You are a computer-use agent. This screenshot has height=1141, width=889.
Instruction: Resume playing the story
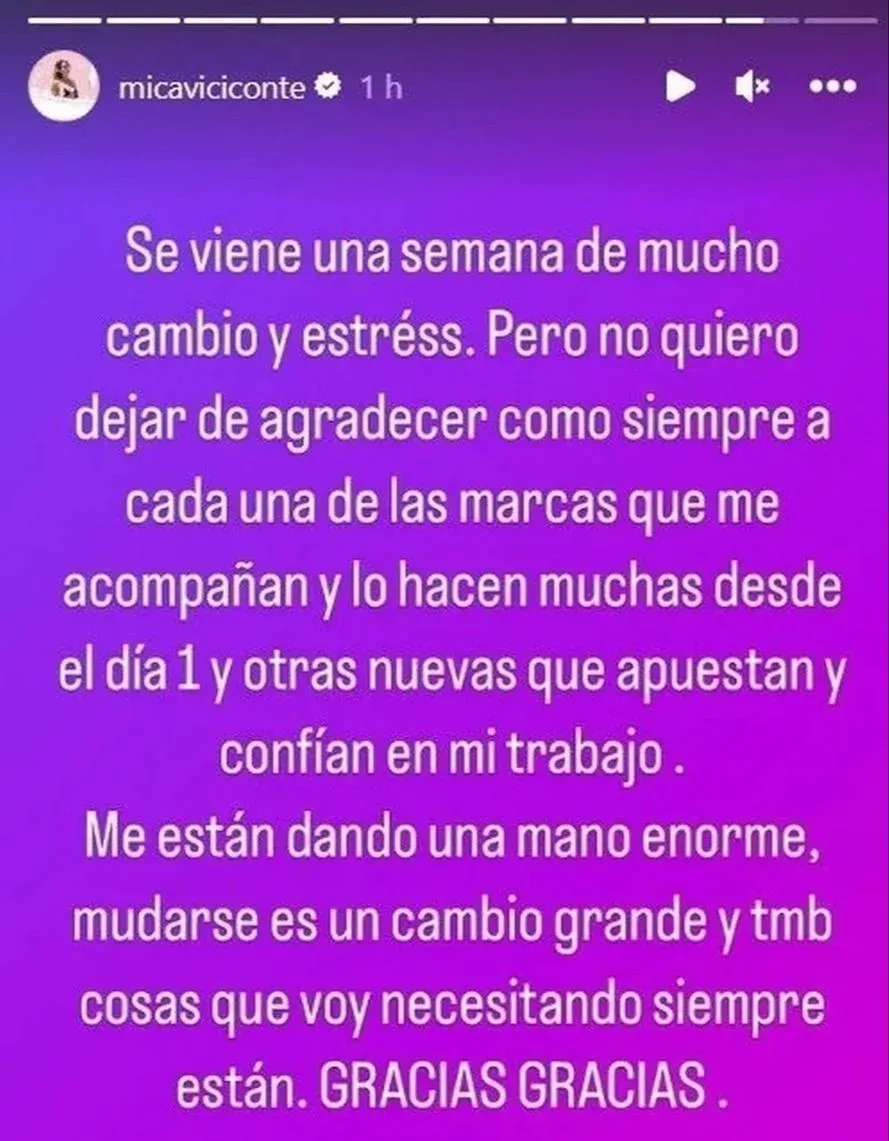click(680, 87)
